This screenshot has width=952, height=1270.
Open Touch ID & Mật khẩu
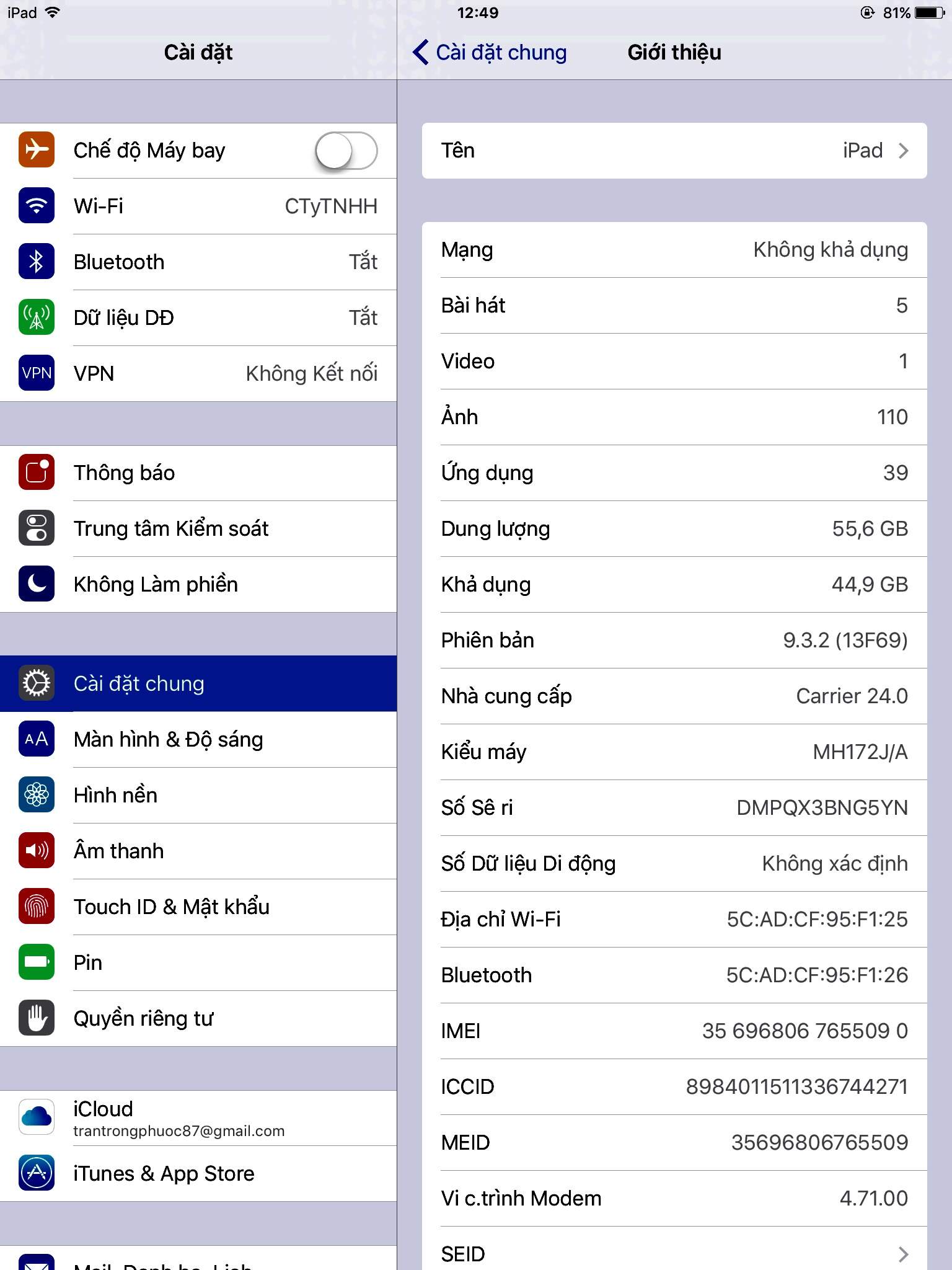pos(198,907)
